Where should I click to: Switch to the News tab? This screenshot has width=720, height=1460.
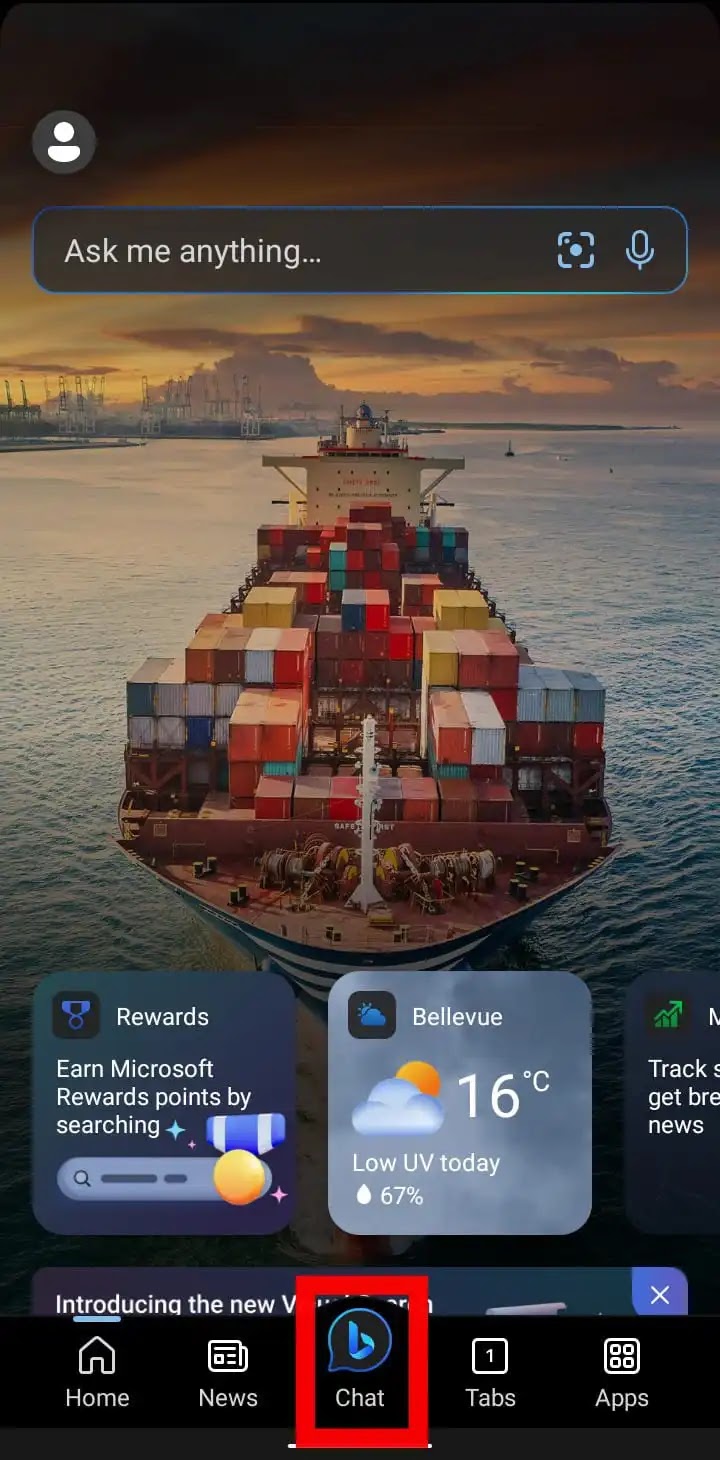(x=228, y=1373)
